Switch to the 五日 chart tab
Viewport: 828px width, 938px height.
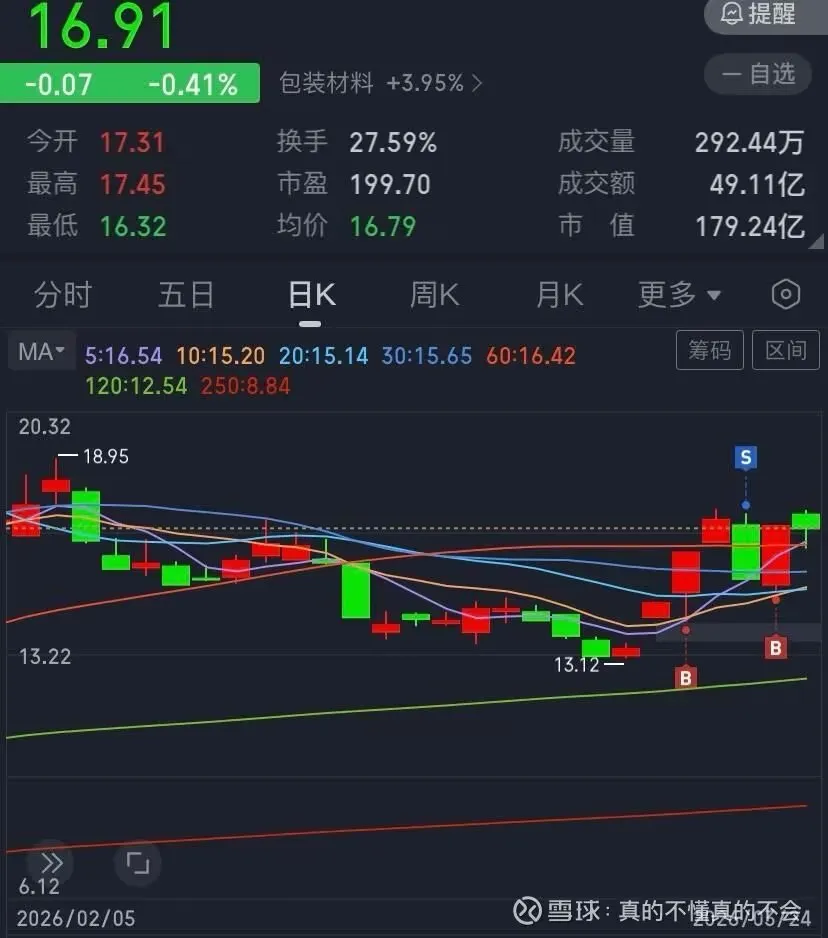[186, 295]
